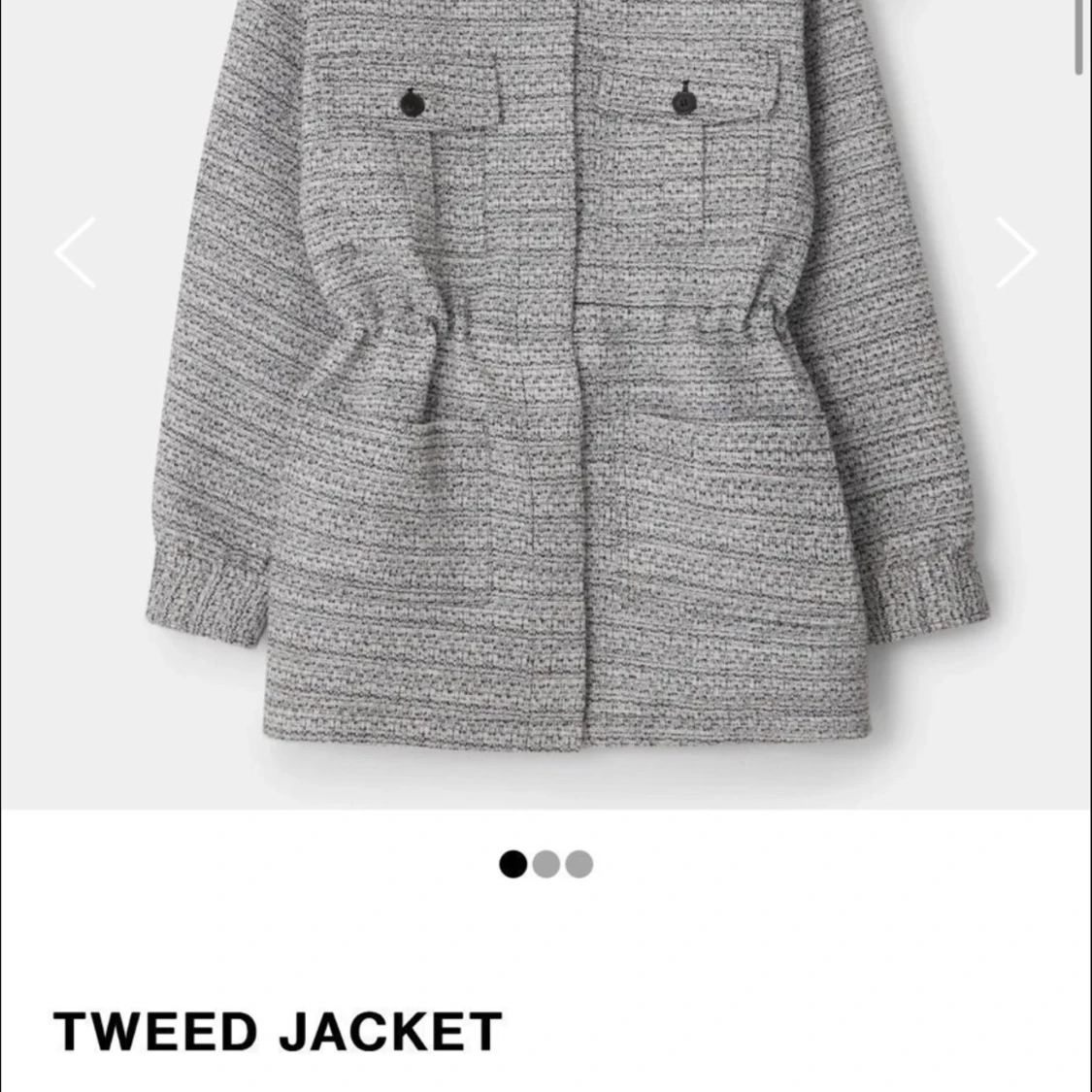Image resolution: width=1092 pixels, height=1092 pixels.
Task: Go to the next product image
Action: 1015,252
